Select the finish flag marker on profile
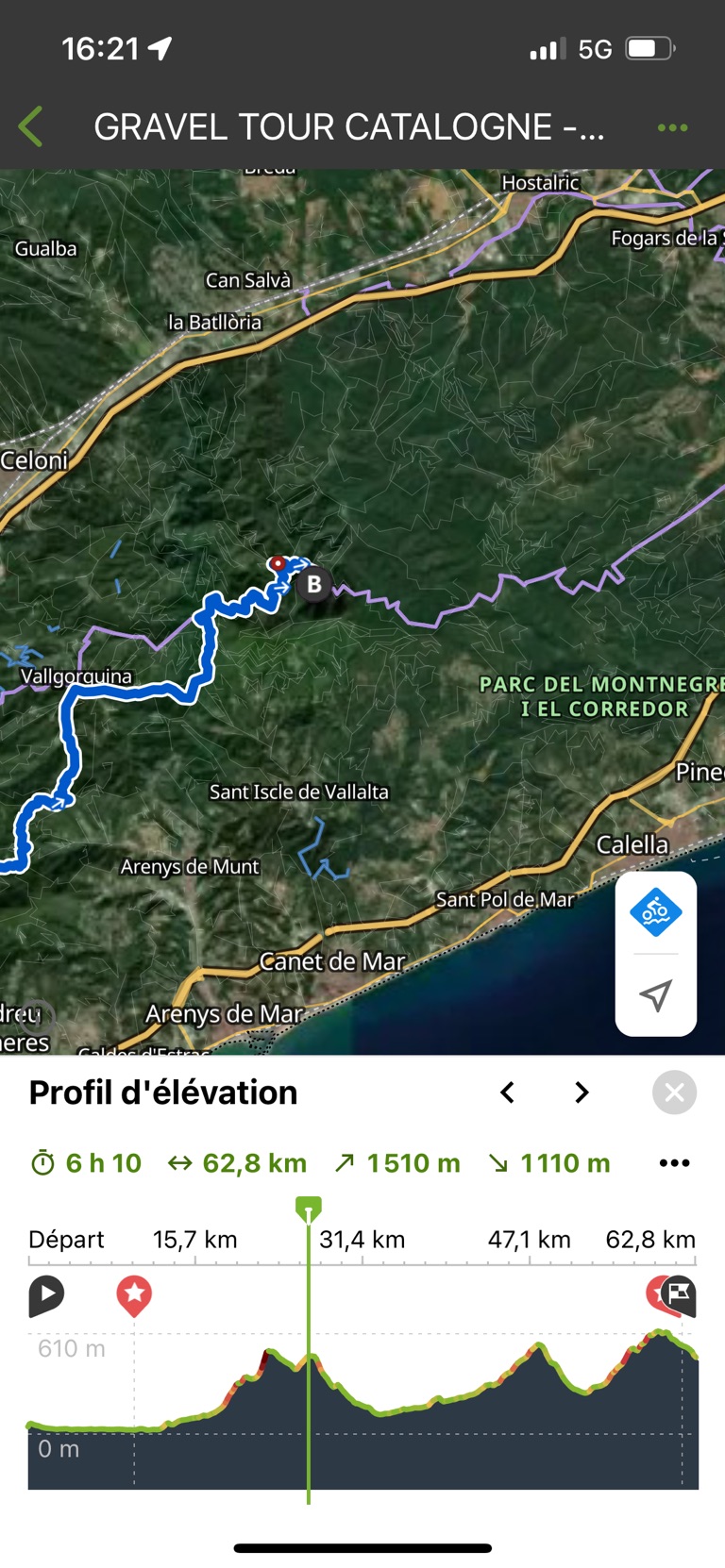This screenshot has height=1568, width=725. (x=679, y=1294)
